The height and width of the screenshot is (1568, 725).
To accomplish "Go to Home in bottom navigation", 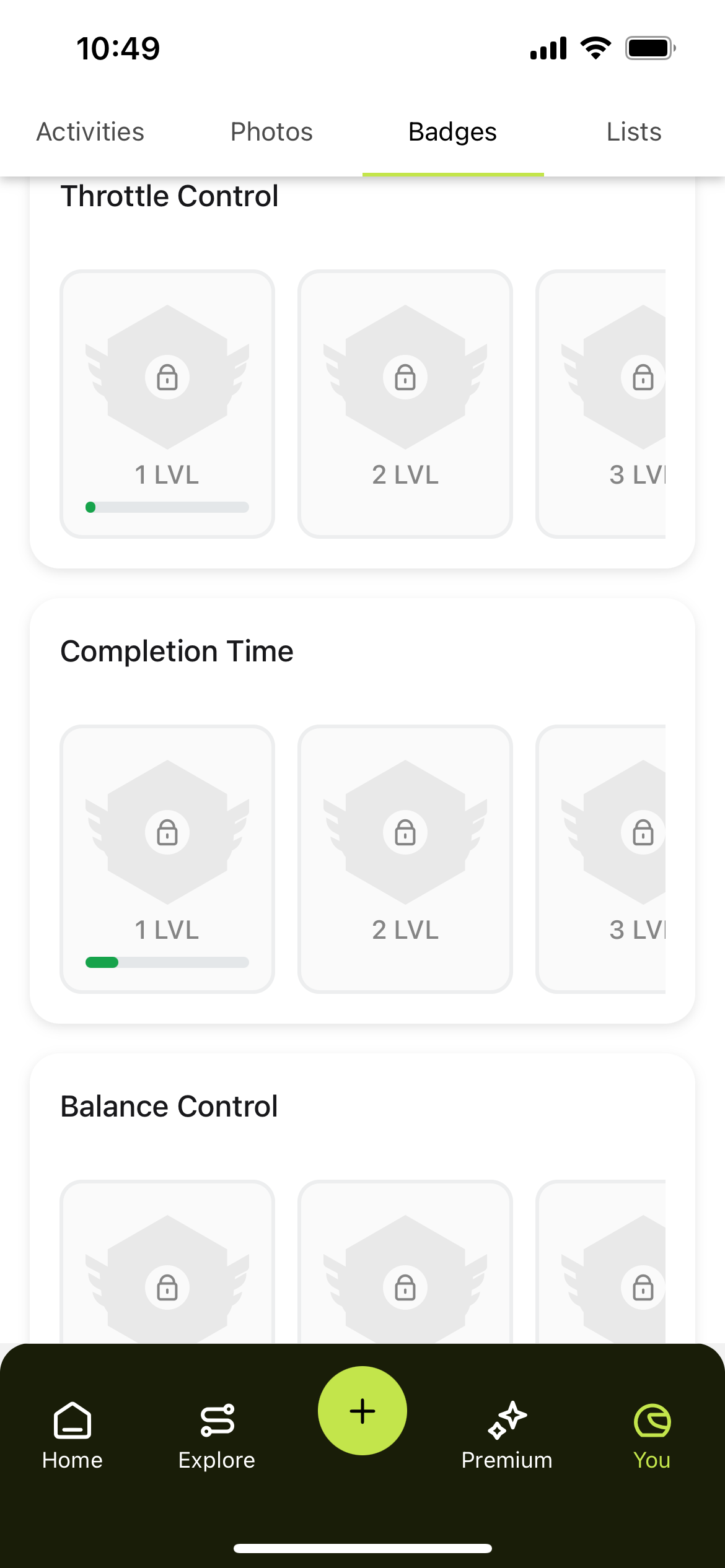I will 72,1437.
